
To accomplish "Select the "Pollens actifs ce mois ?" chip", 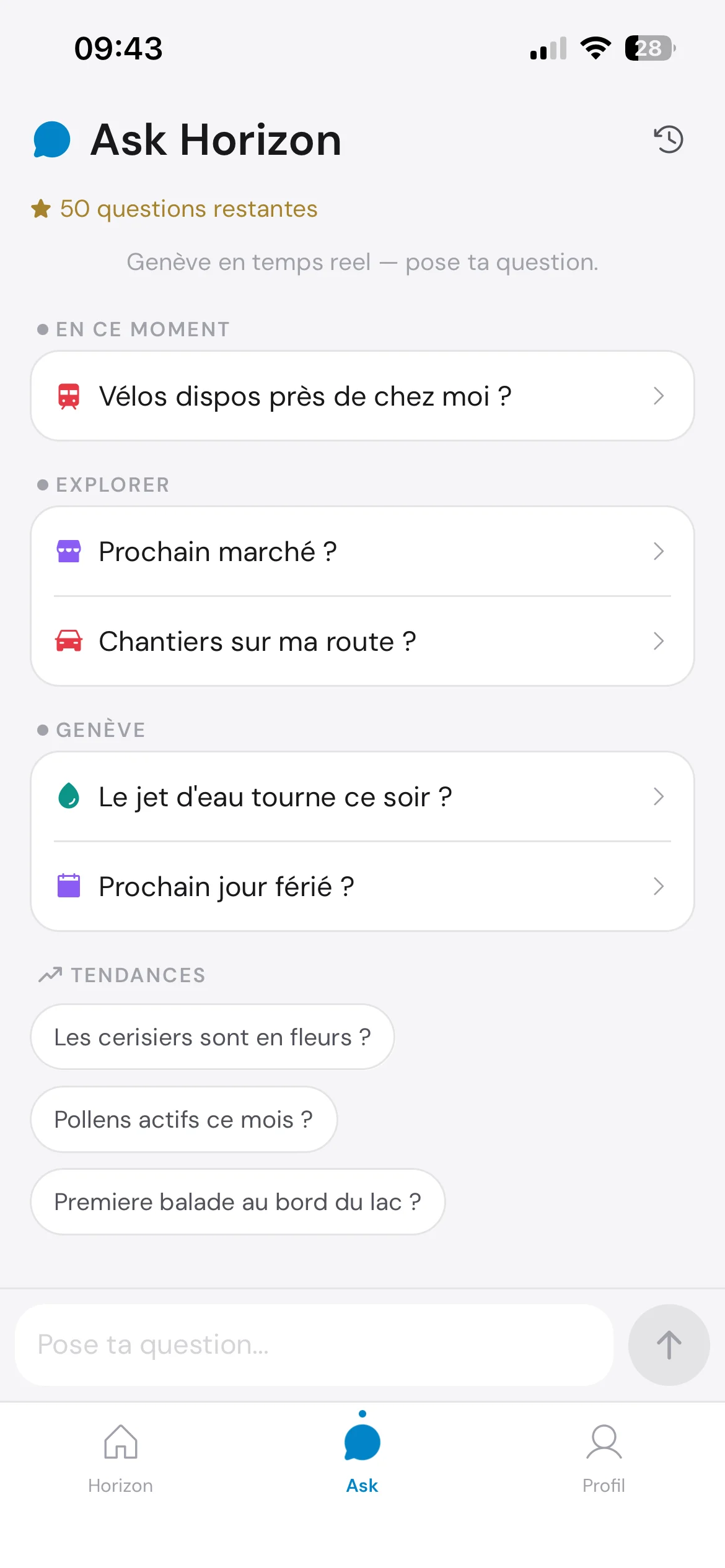I will [x=184, y=1120].
